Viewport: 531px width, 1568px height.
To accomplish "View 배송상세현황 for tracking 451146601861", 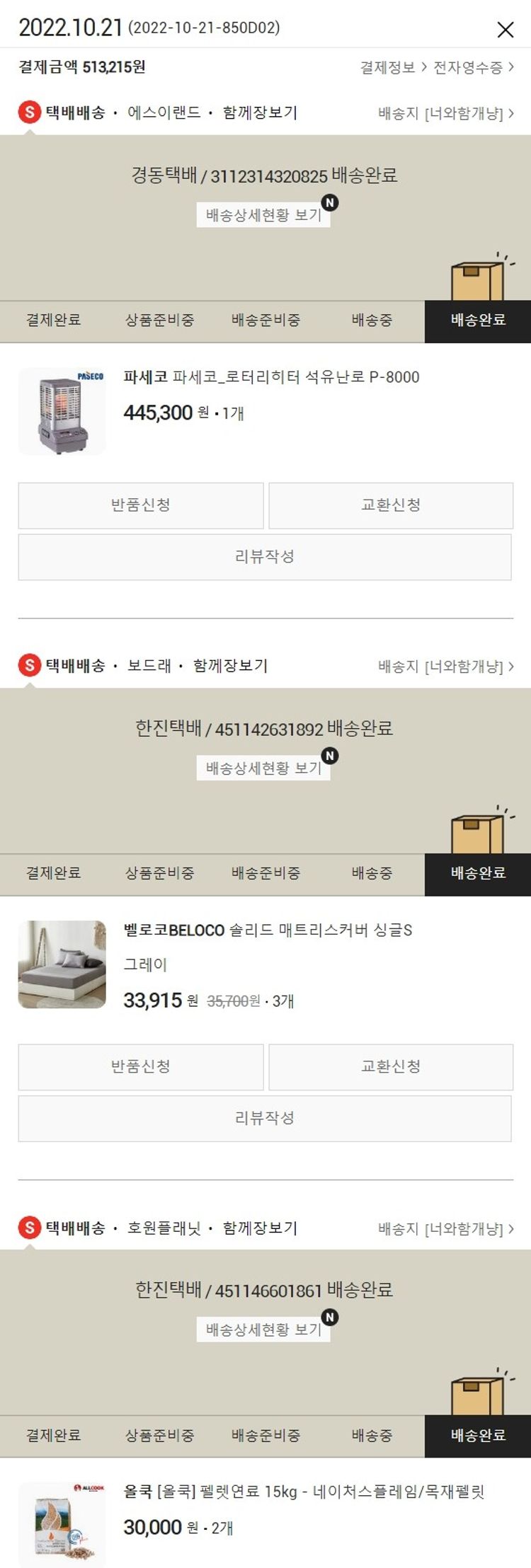I will coord(263,1330).
